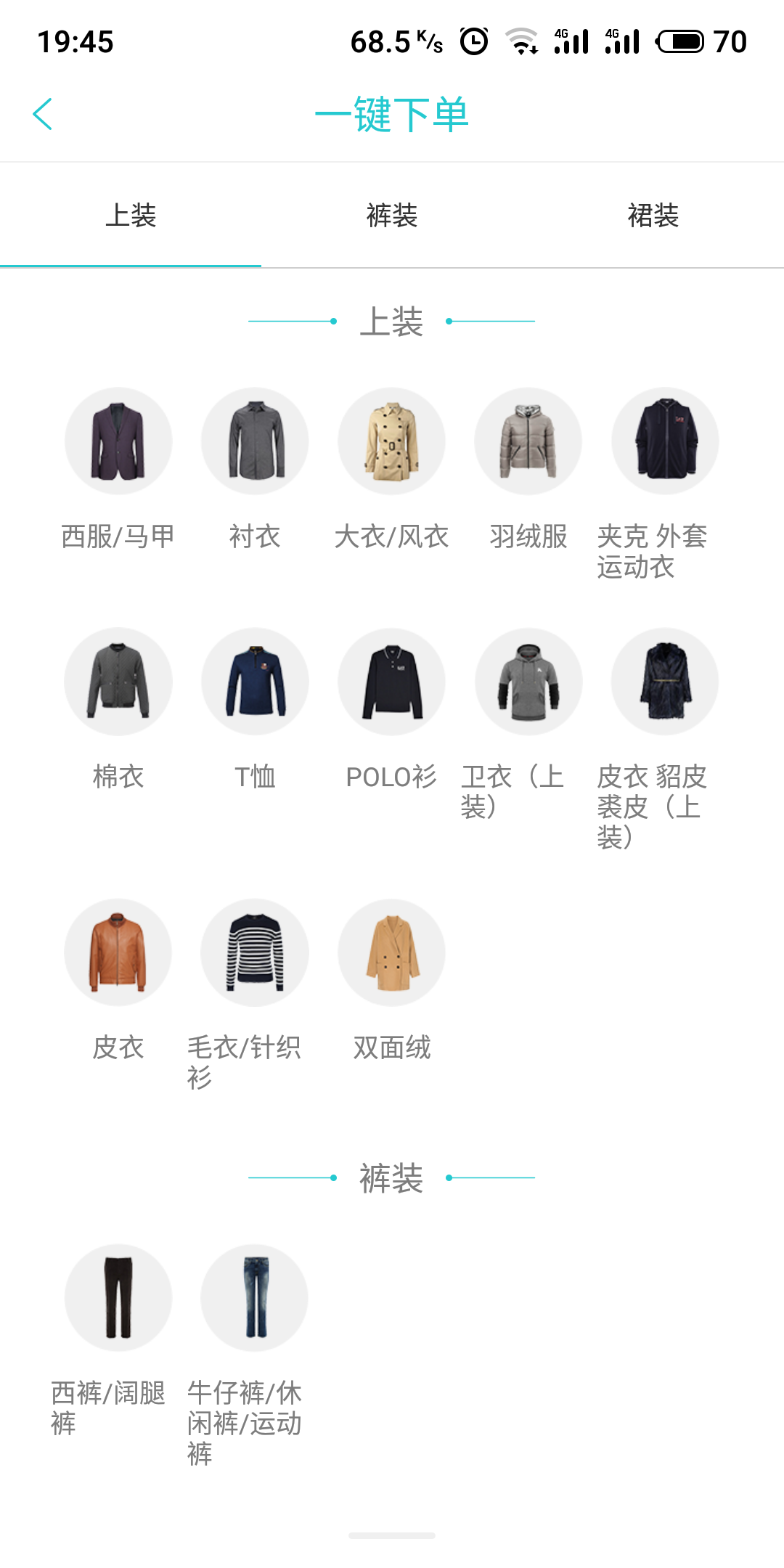Open the 双面绒 coat category
This screenshot has width=784, height=1568.
[x=392, y=952]
